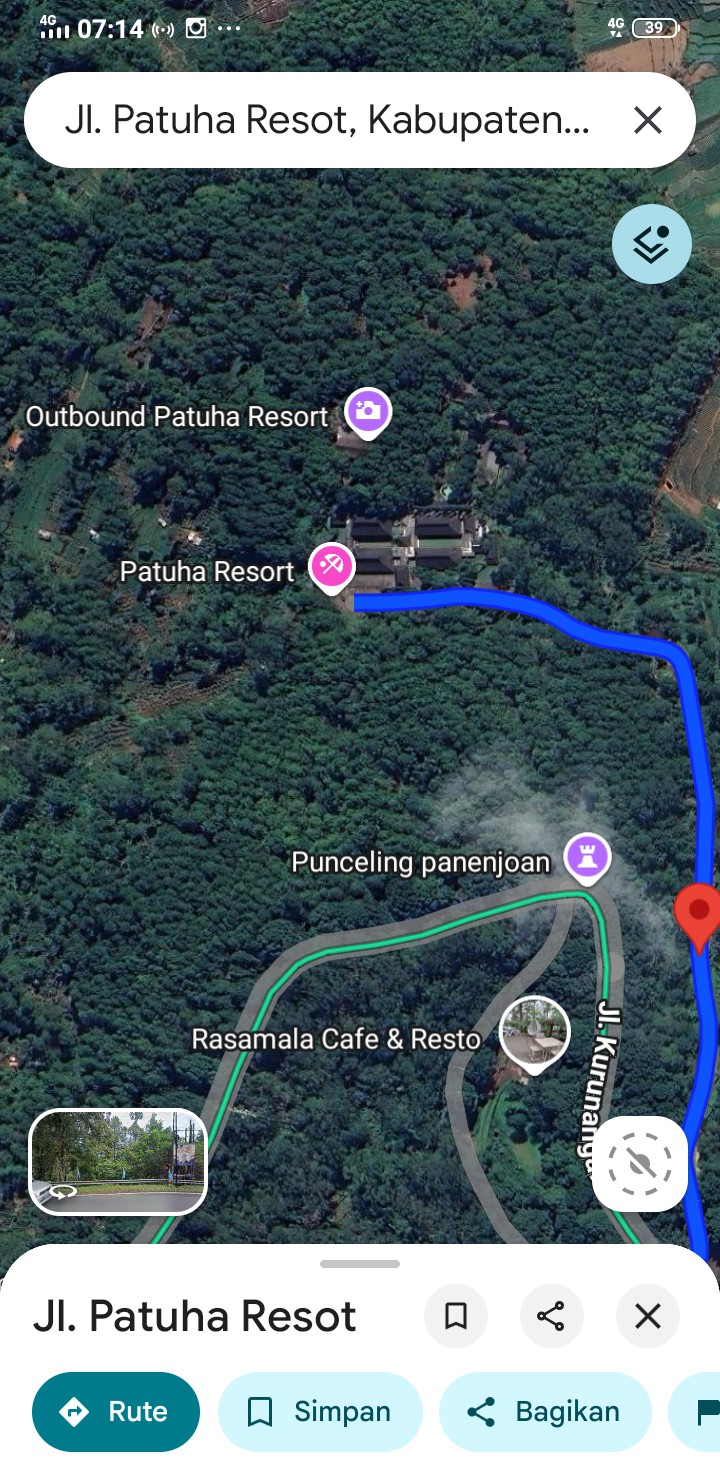Start directions with the Rute button
This screenshot has width=720, height=1460.
pos(116,1411)
